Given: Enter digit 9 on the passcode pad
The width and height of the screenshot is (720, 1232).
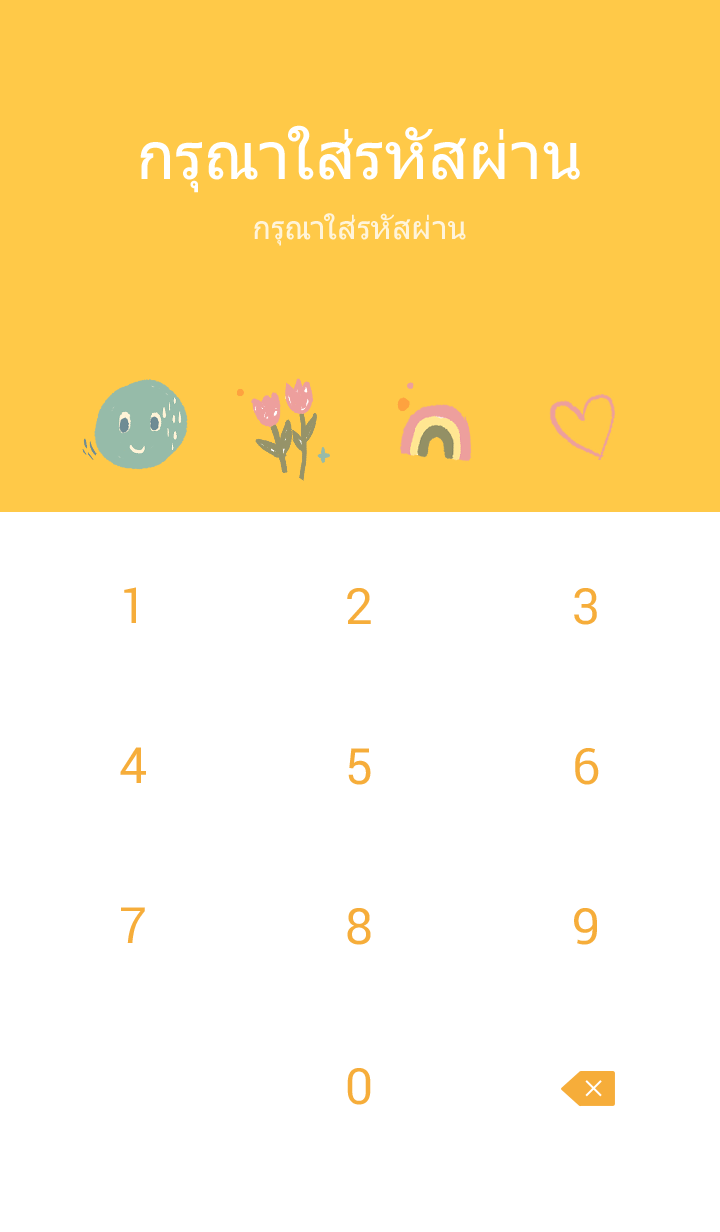Looking at the screenshot, I should tap(586, 927).
